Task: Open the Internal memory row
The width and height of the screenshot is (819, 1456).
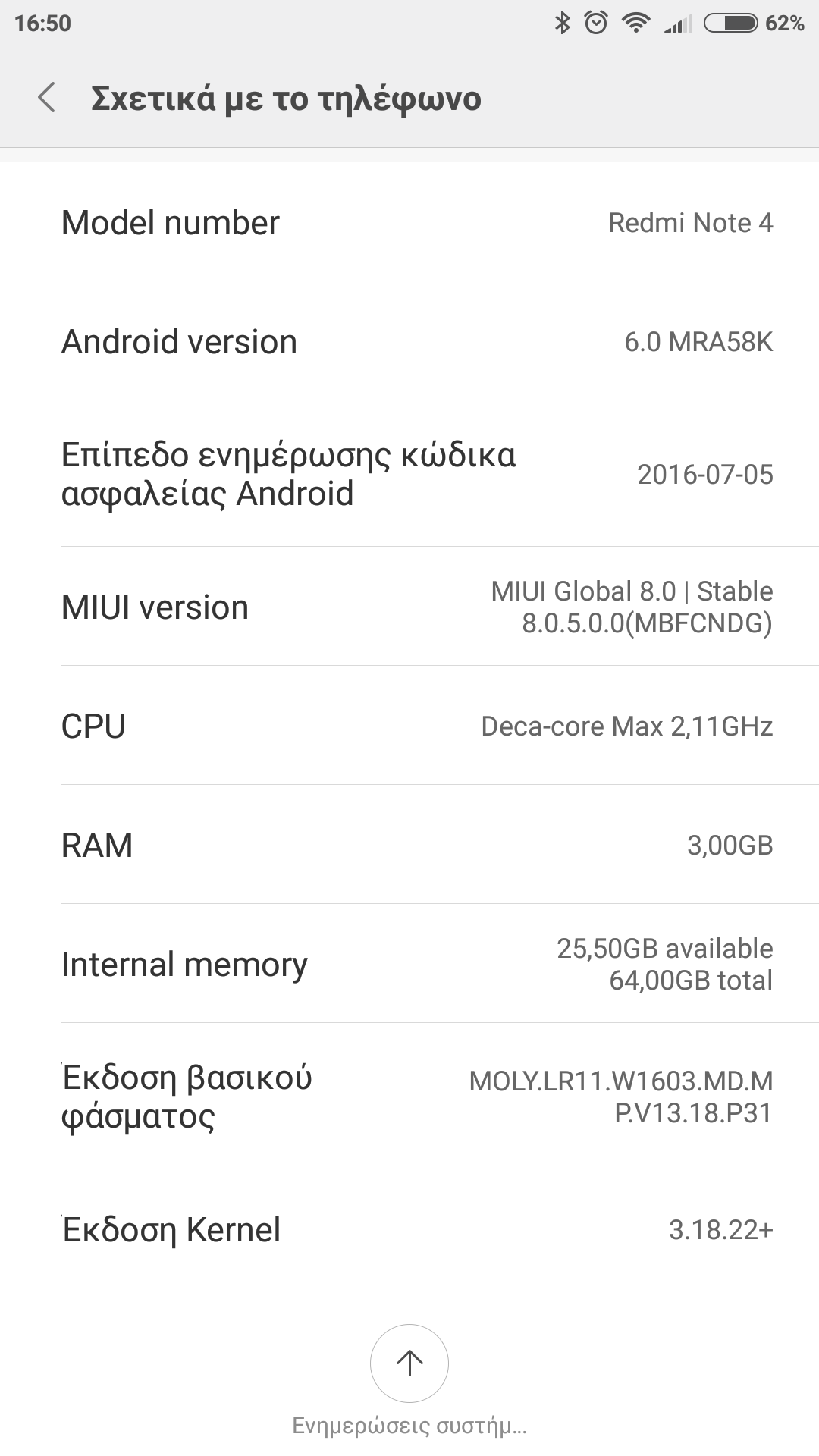Action: [409, 964]
